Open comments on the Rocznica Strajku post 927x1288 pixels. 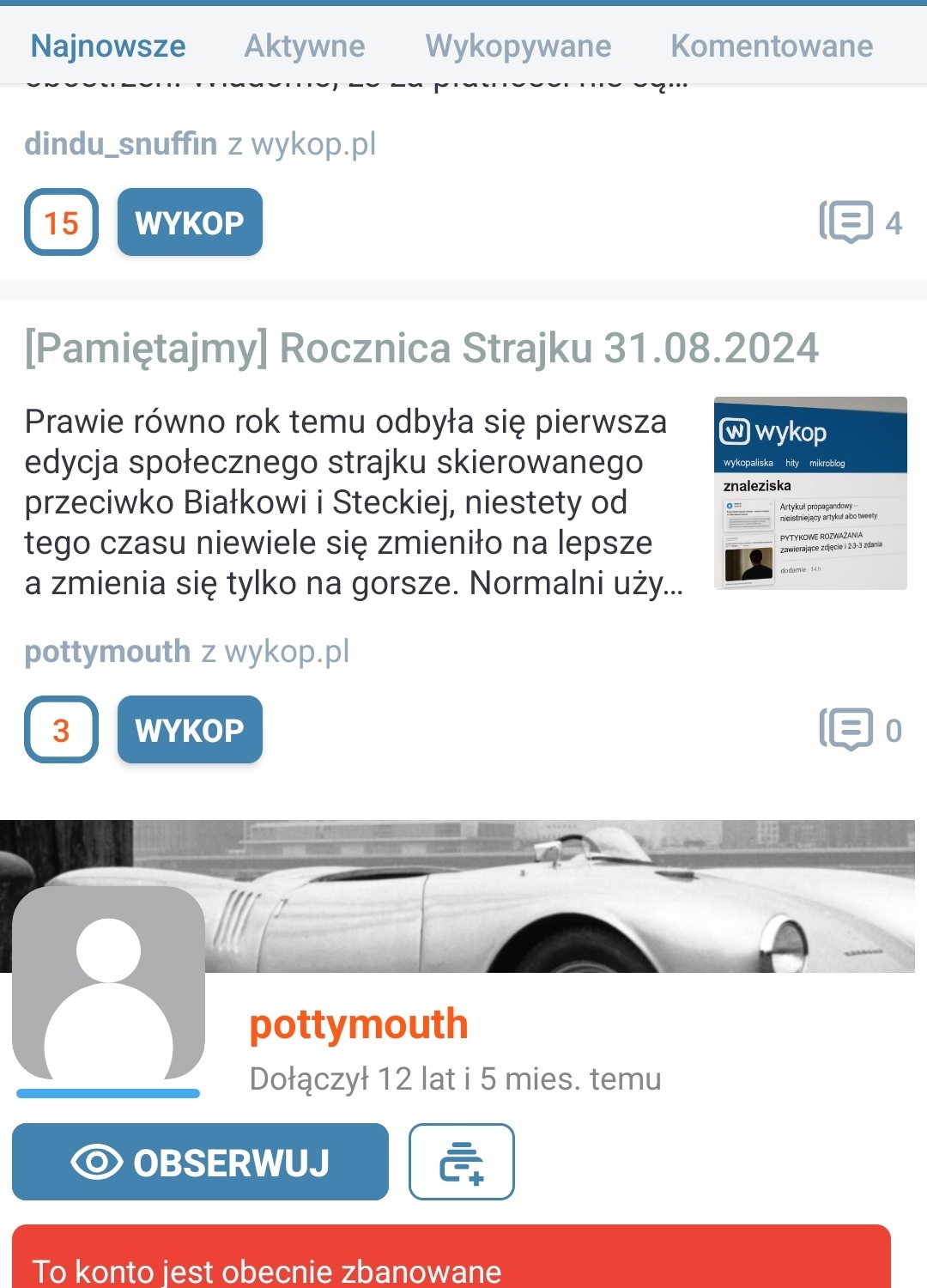(x=860, y=731)
